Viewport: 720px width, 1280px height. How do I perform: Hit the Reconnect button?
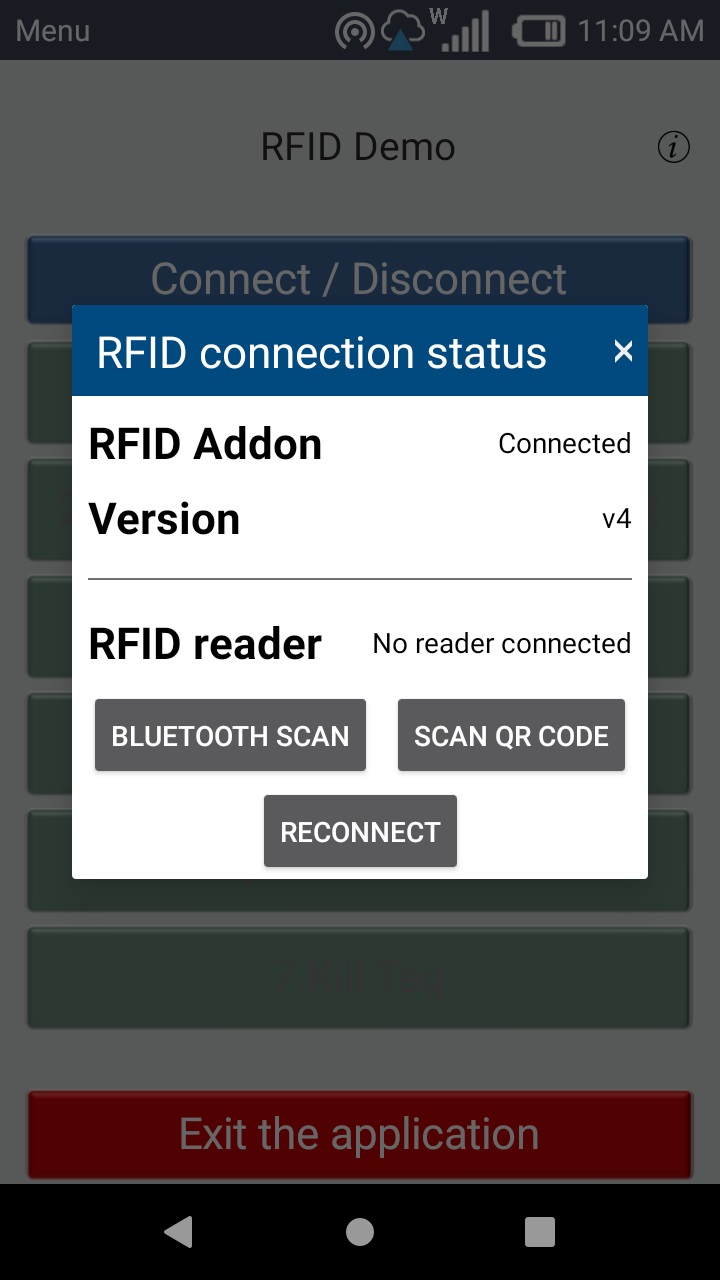tap(360, 831)
